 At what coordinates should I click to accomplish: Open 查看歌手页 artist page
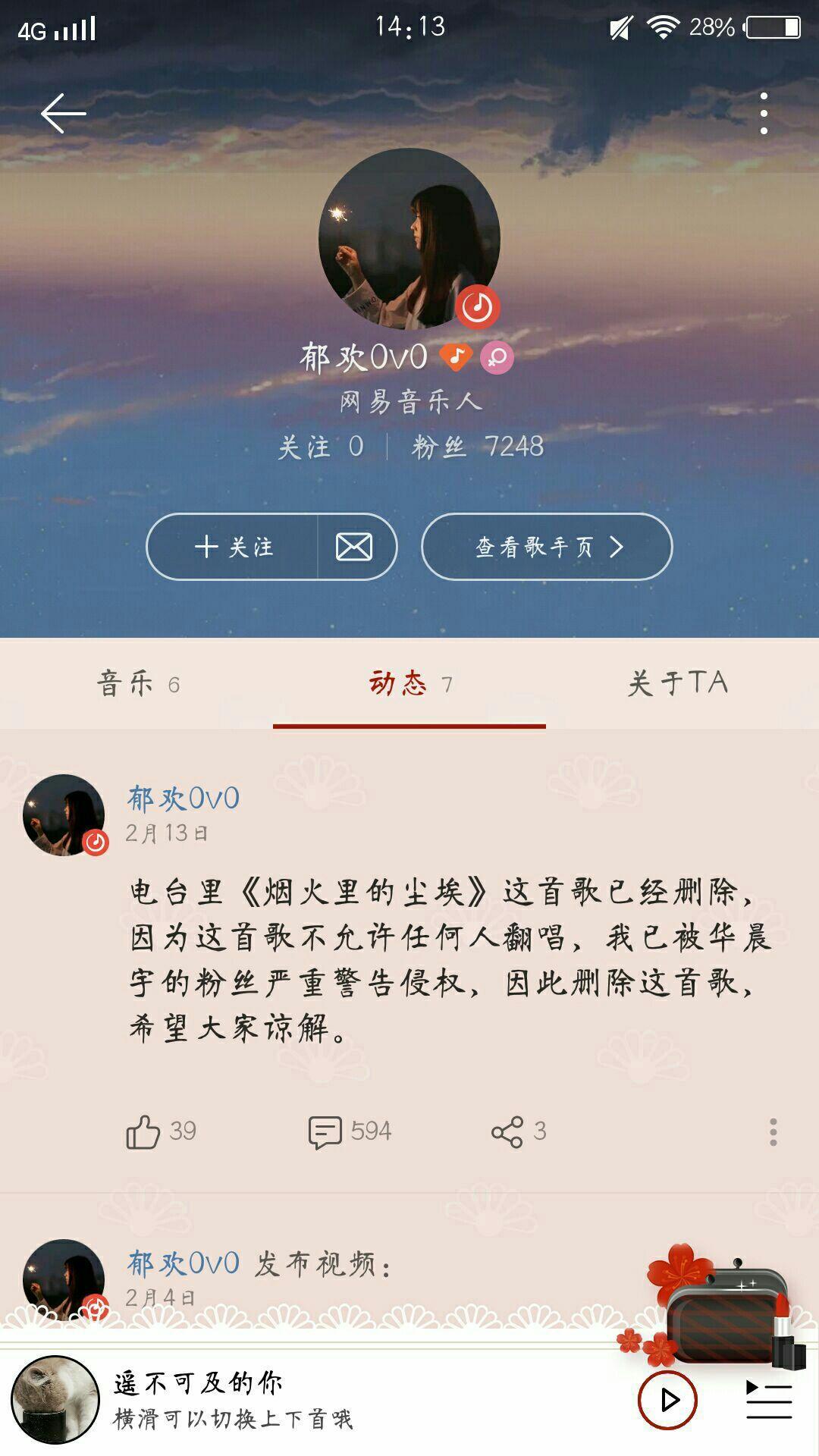(546, 547)
